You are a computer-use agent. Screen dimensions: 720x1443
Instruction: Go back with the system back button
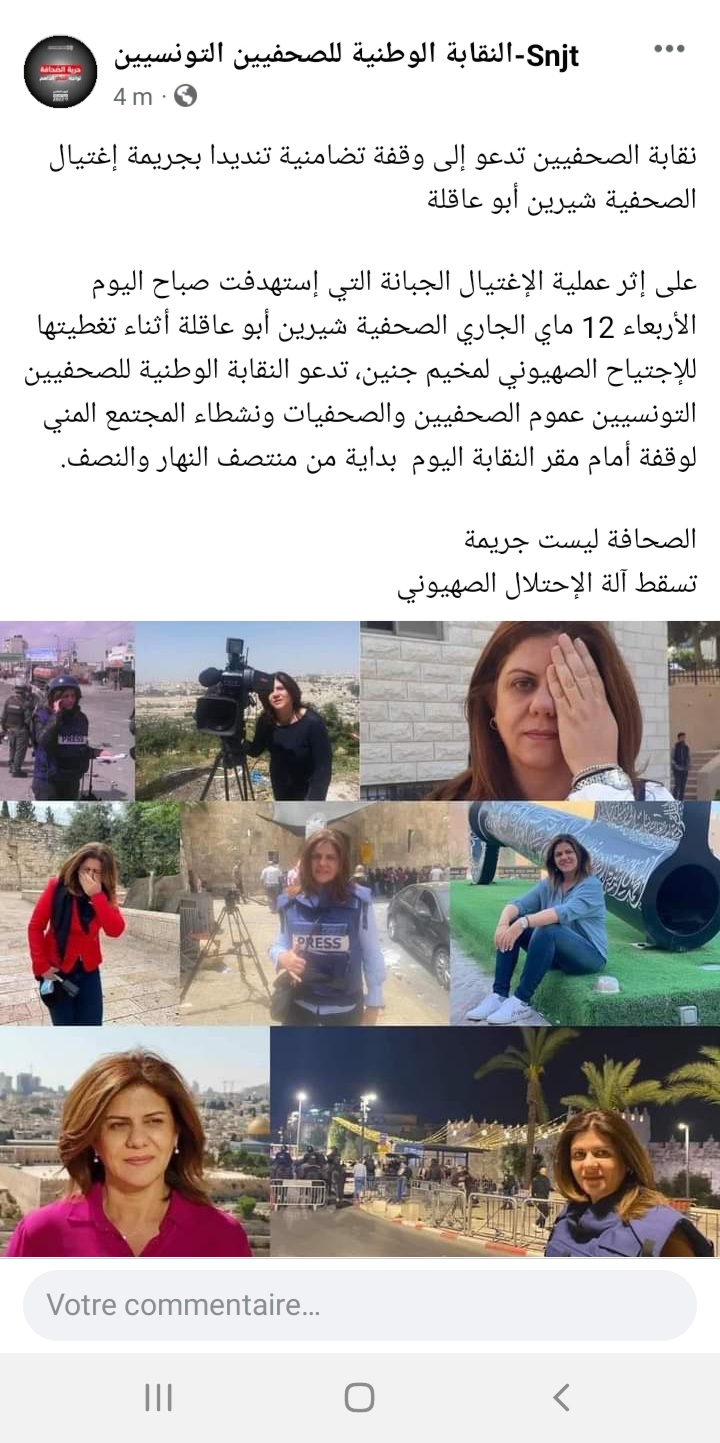tap(562, 1397)
